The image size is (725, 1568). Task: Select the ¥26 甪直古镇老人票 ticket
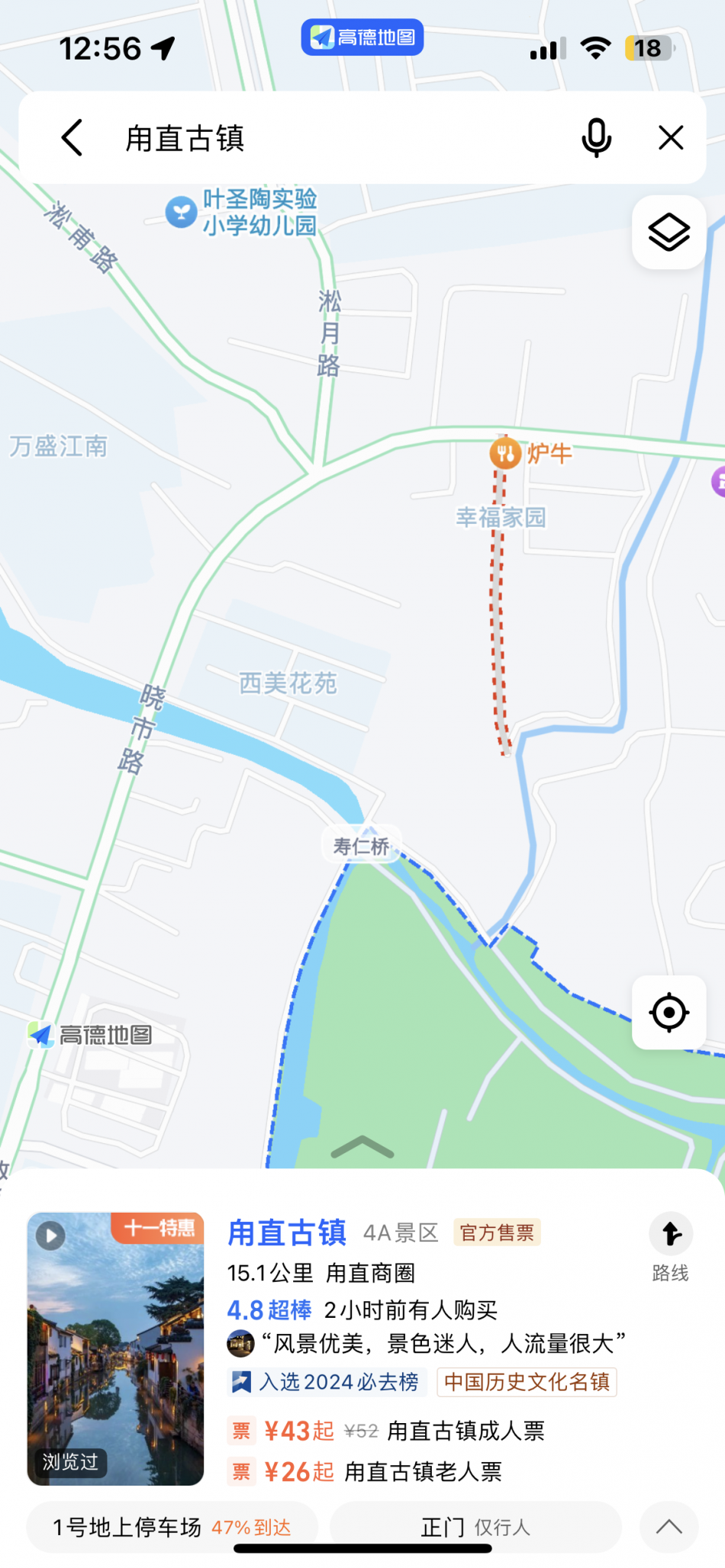[365, 1471]
